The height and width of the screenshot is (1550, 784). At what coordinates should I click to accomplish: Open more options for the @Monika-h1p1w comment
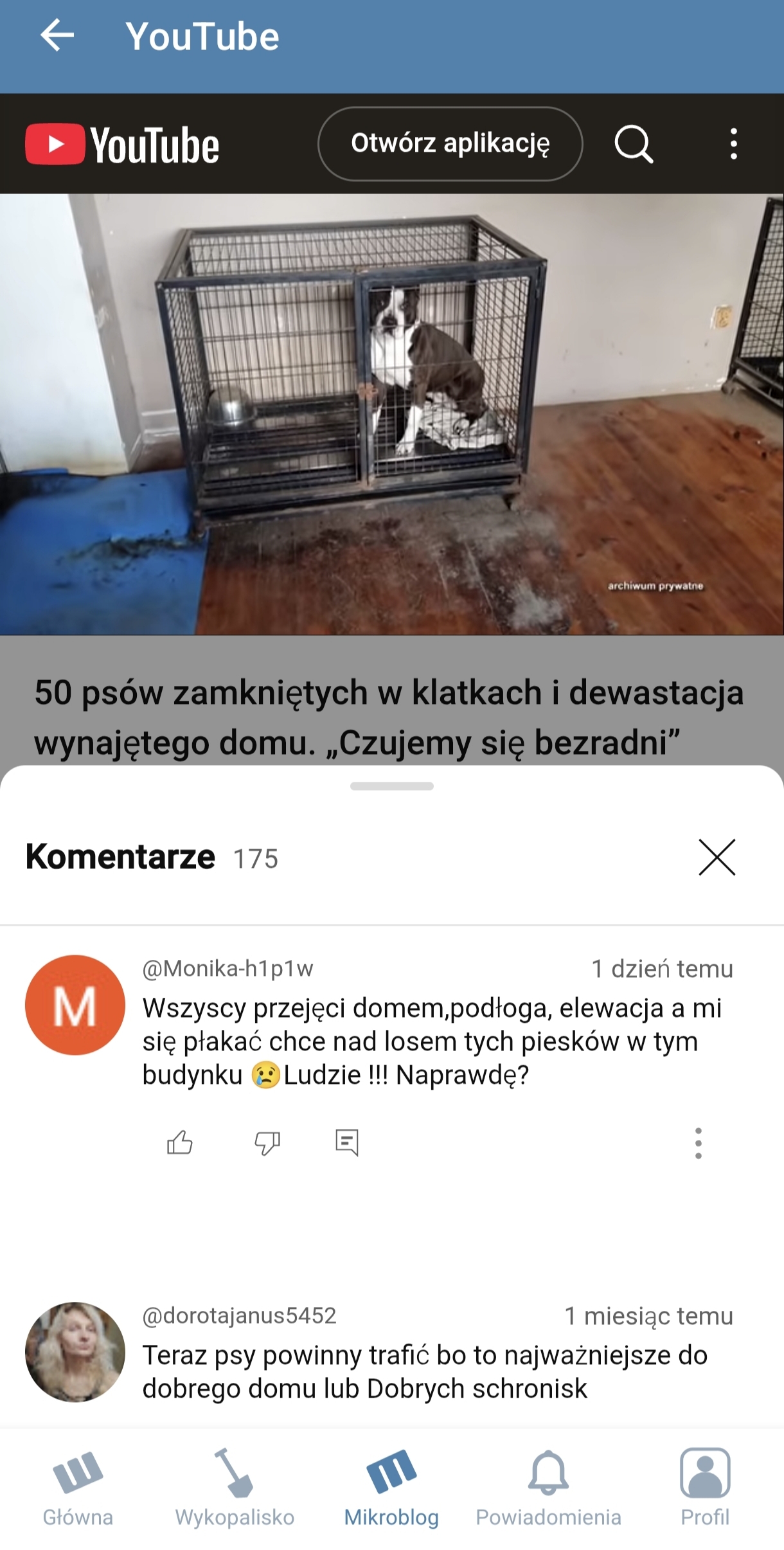pos(699,1143)
